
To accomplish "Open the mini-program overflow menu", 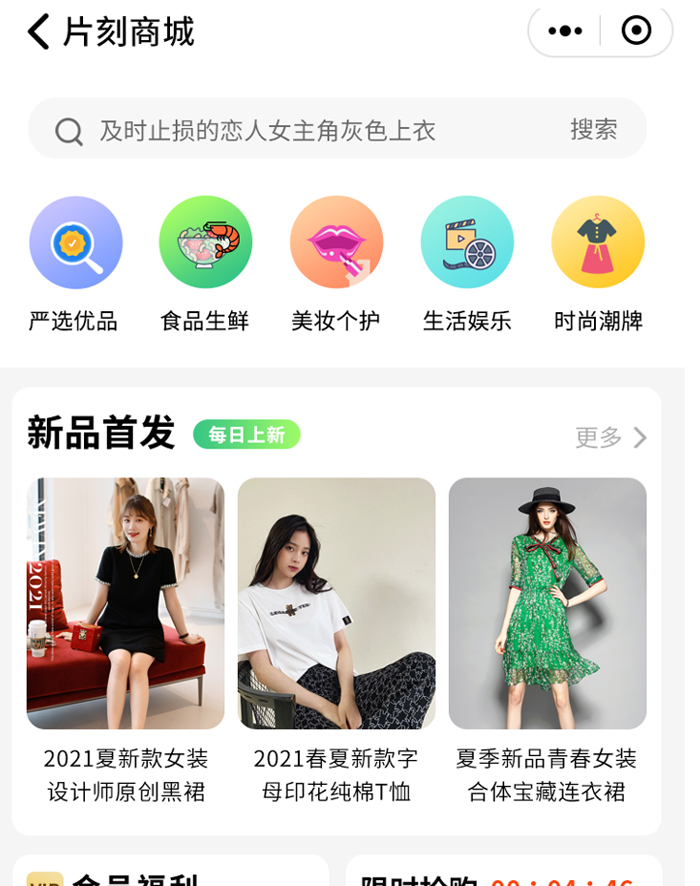I will click(565, 32).
